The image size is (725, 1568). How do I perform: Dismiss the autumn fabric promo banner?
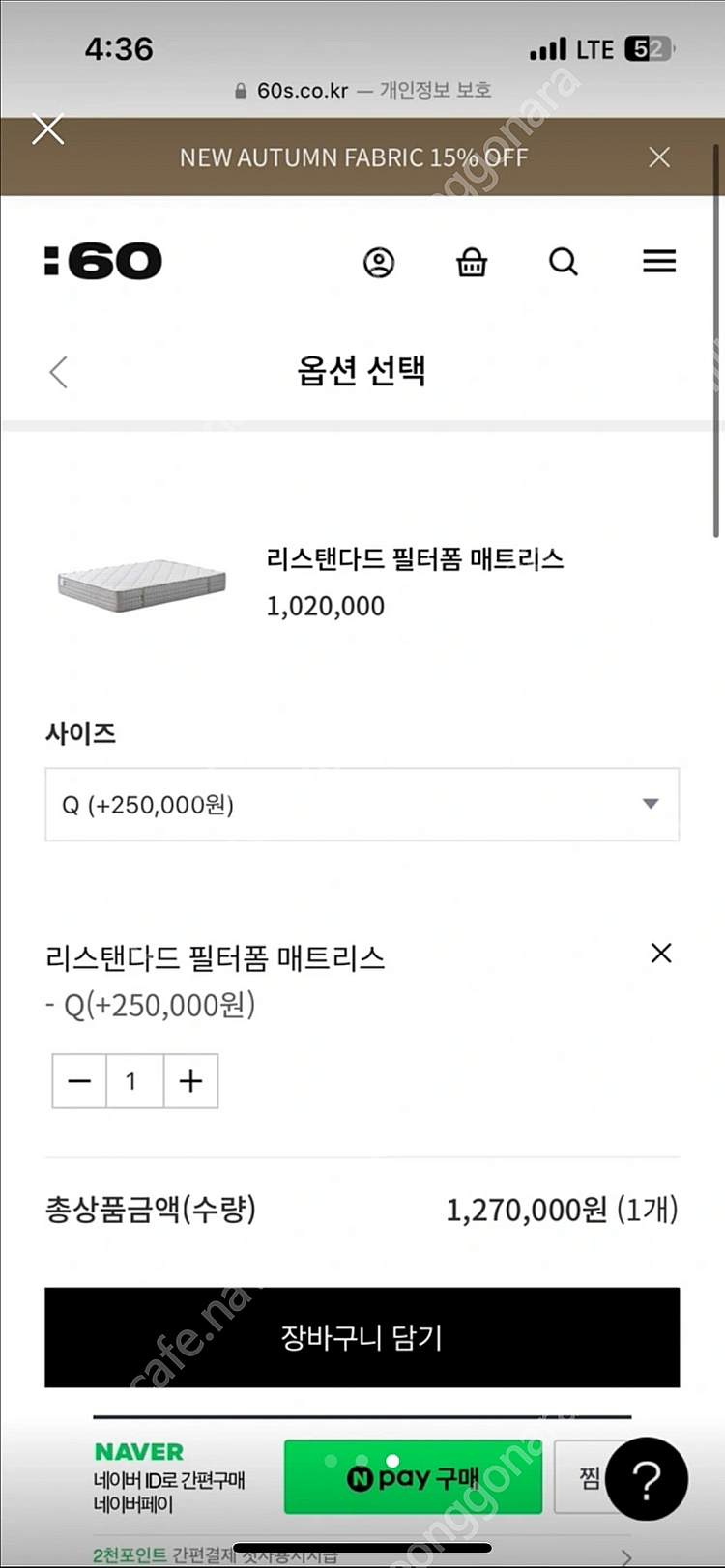[x=659, y=157]
